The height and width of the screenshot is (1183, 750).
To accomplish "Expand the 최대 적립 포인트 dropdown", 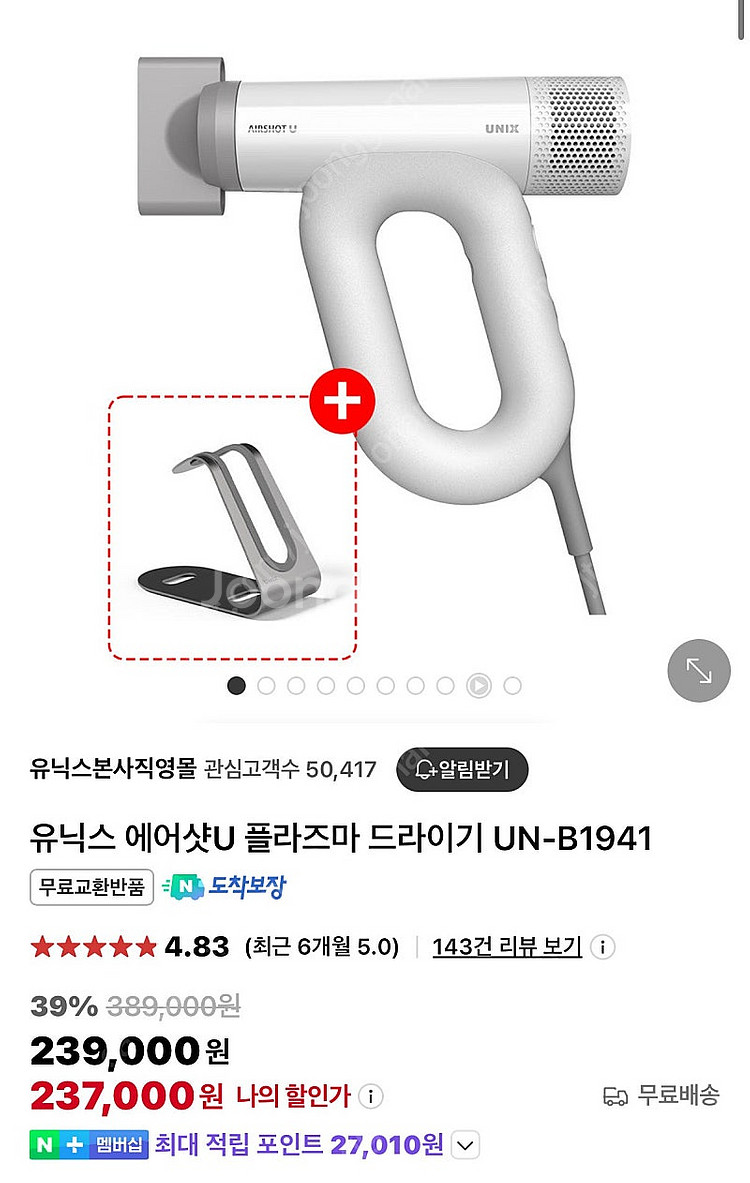I will click(467, 1144).
